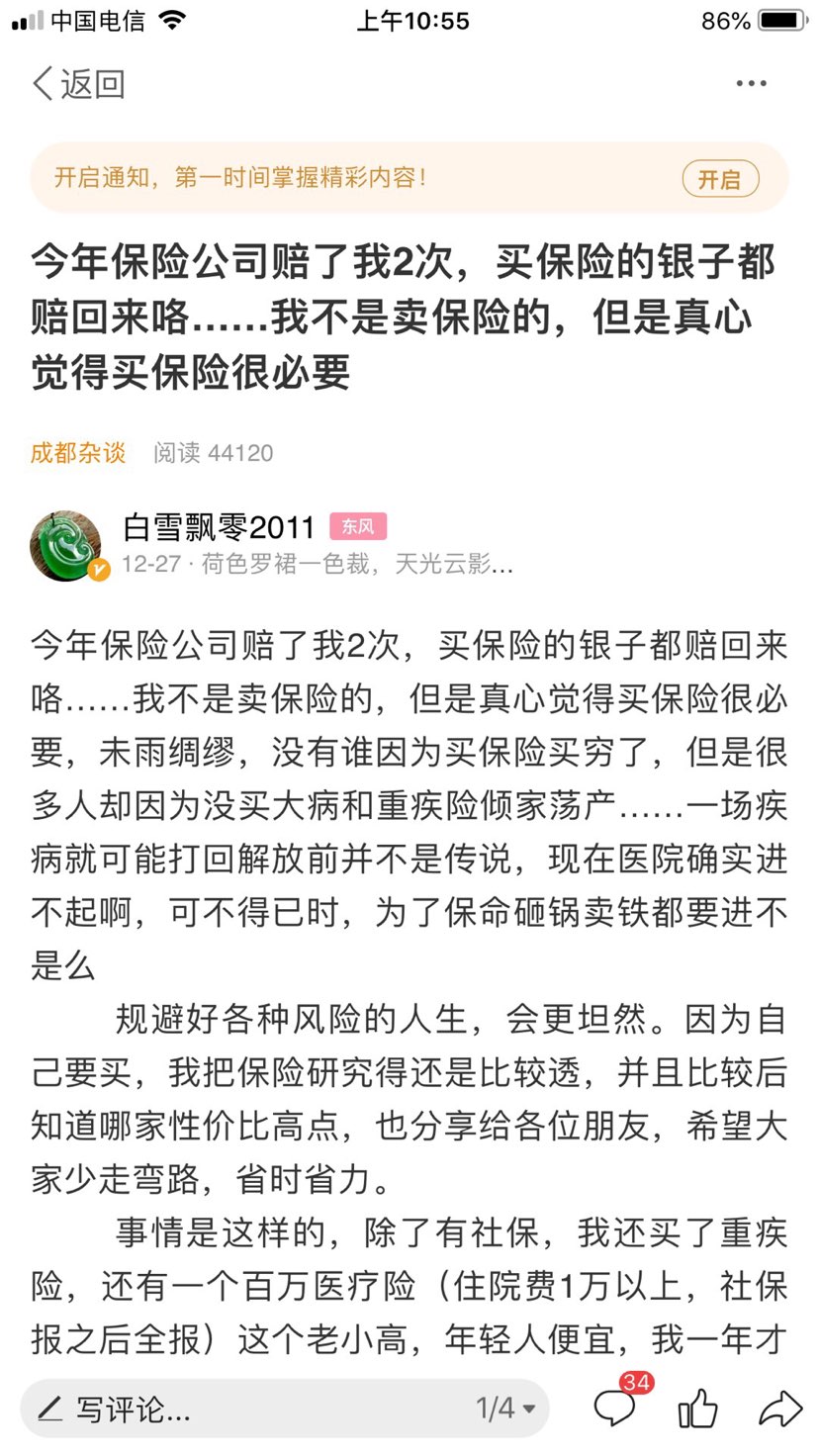Like this post with thumbs-up
Screen dimensions: 819x1456
pyautogui.click(x=697, y=1409)
